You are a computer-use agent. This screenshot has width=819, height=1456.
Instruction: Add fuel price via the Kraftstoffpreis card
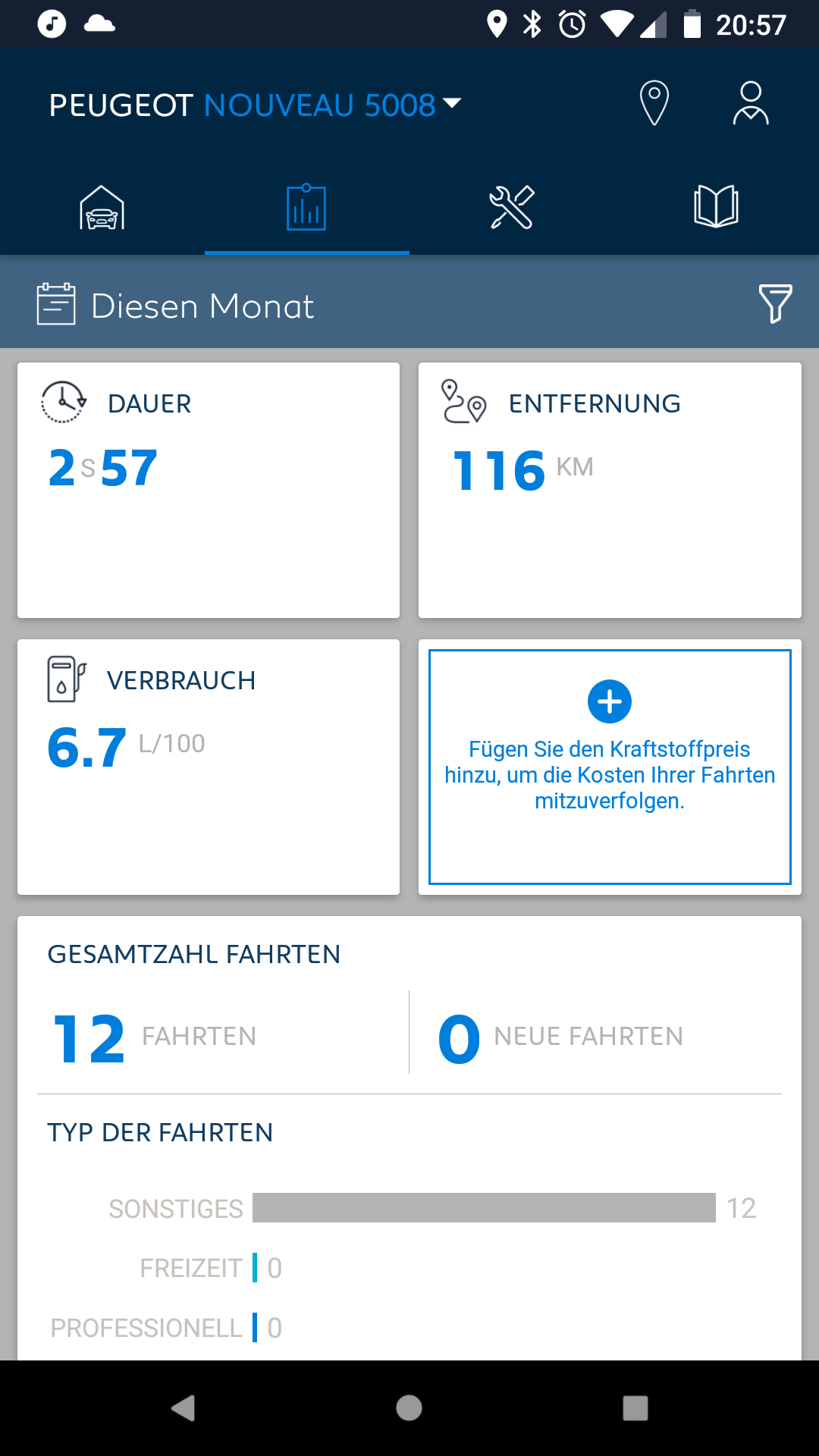coord(610,766)
